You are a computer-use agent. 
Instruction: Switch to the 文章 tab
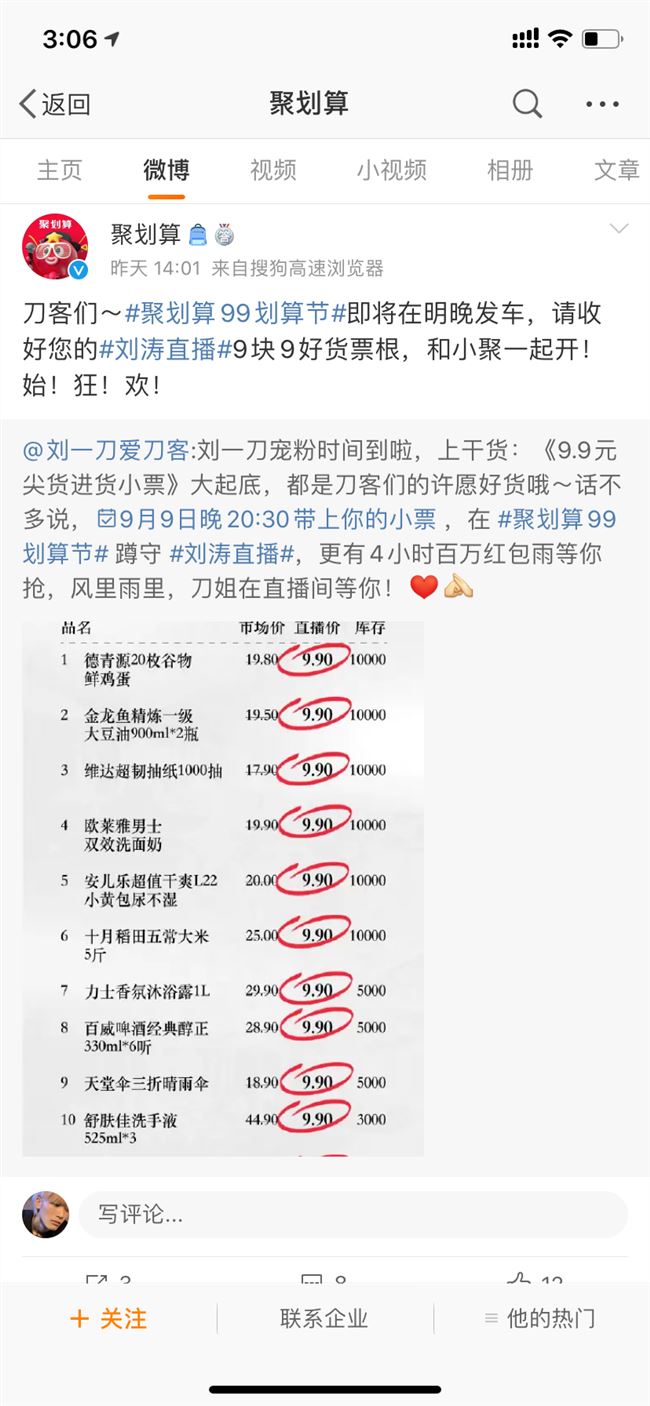pyautogui.click(x=616, y=170)
